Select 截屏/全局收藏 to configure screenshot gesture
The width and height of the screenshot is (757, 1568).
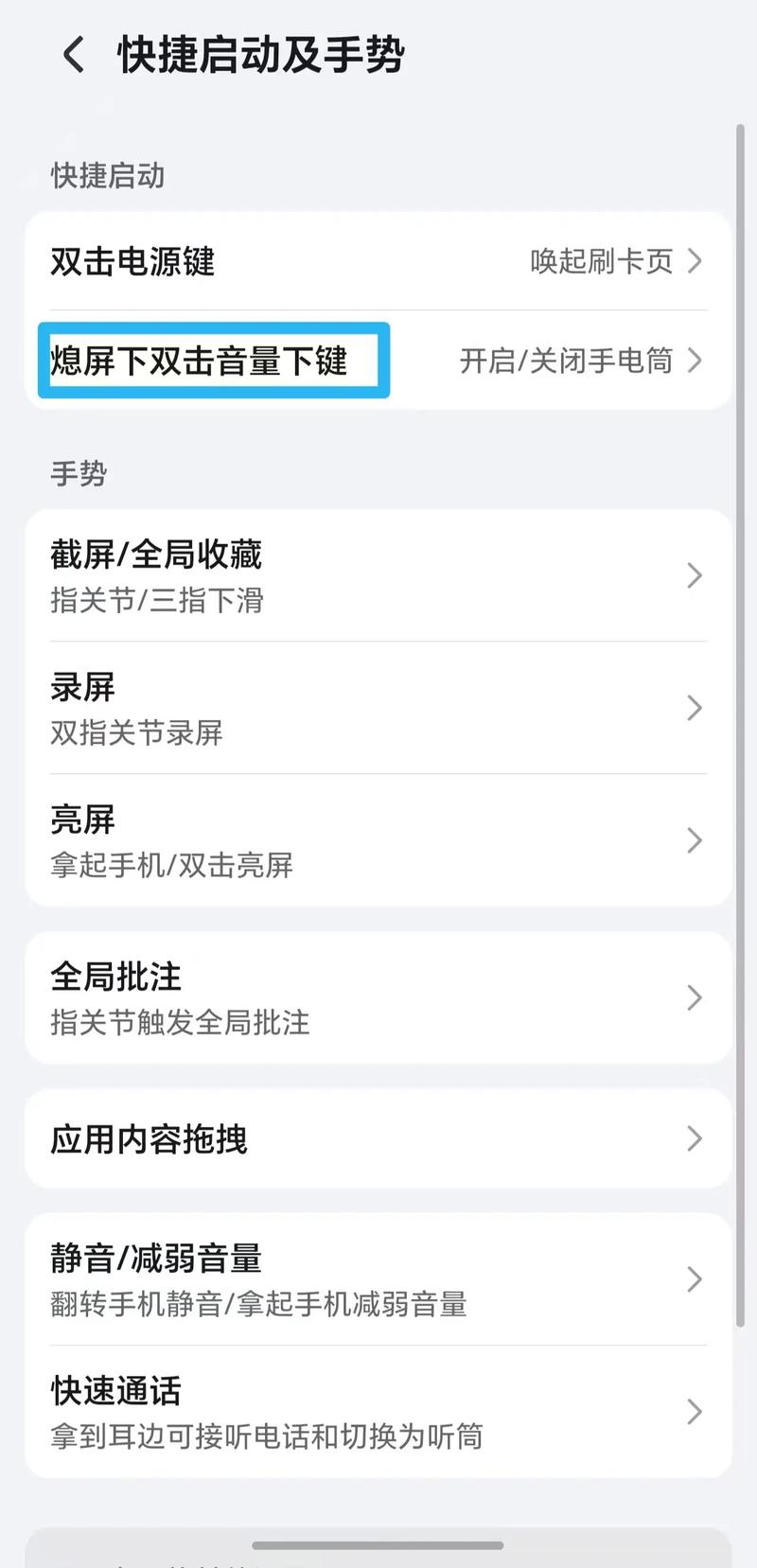point(284,576)
